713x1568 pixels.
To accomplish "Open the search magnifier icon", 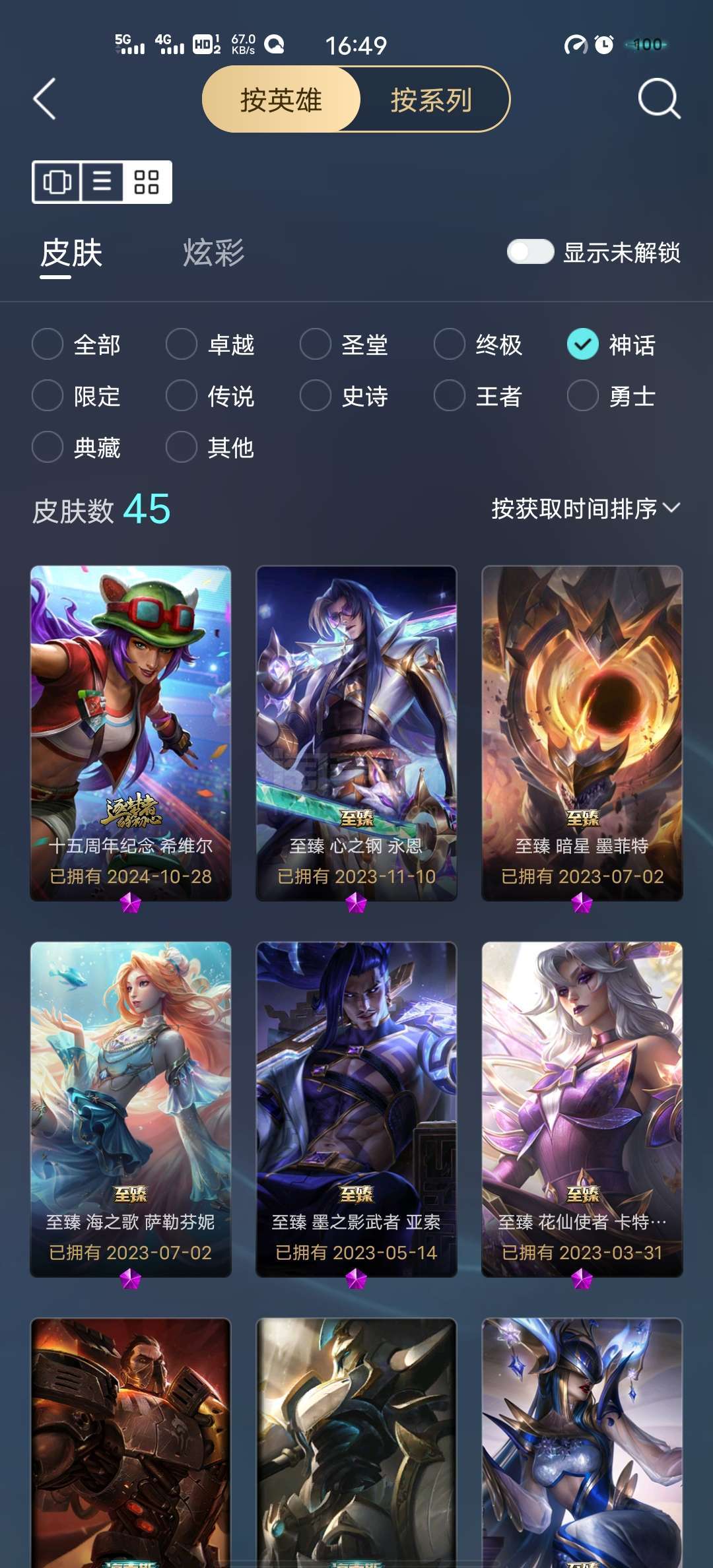I will pos(659,99).
